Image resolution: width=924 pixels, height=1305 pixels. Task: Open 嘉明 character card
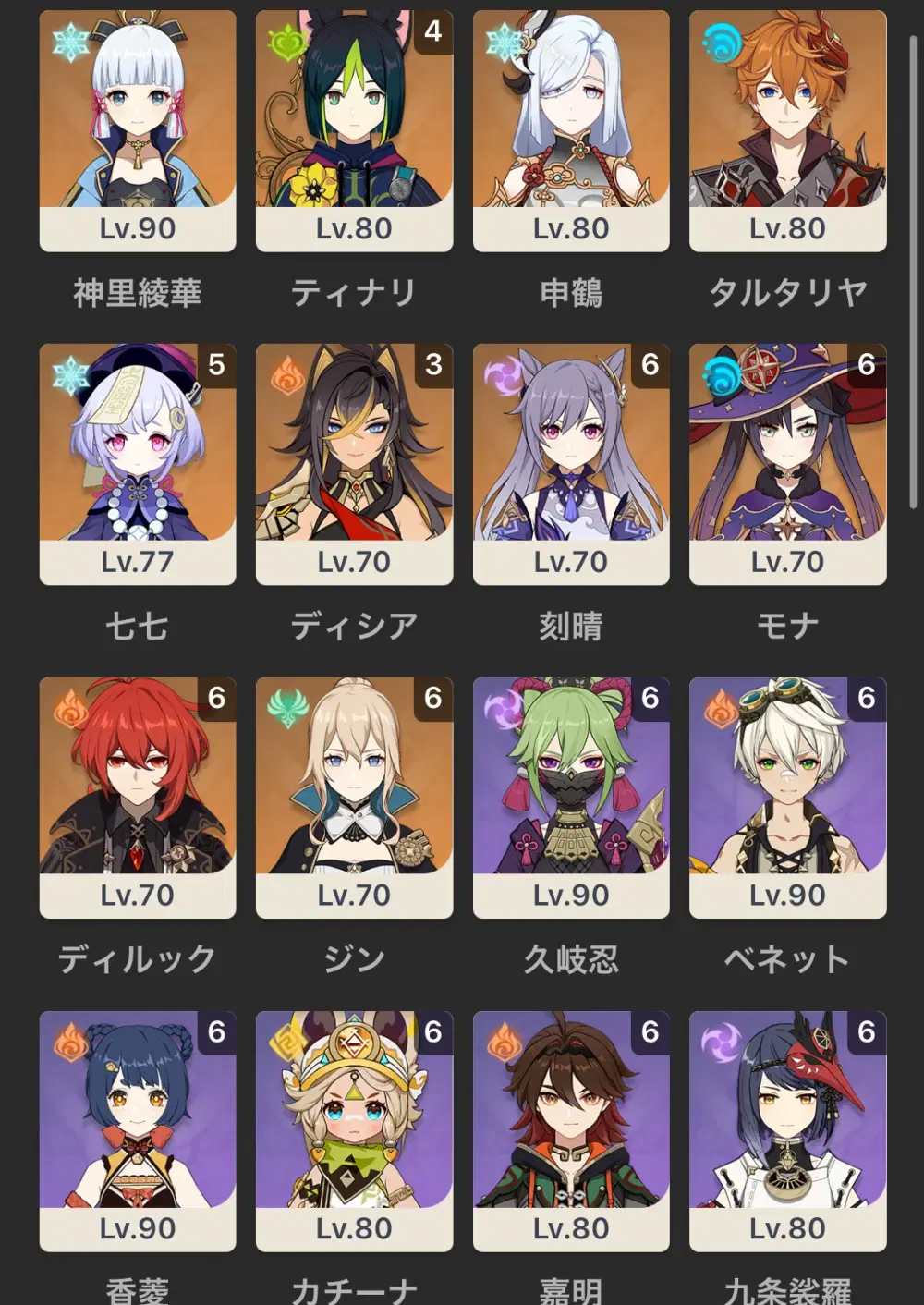571,1129
